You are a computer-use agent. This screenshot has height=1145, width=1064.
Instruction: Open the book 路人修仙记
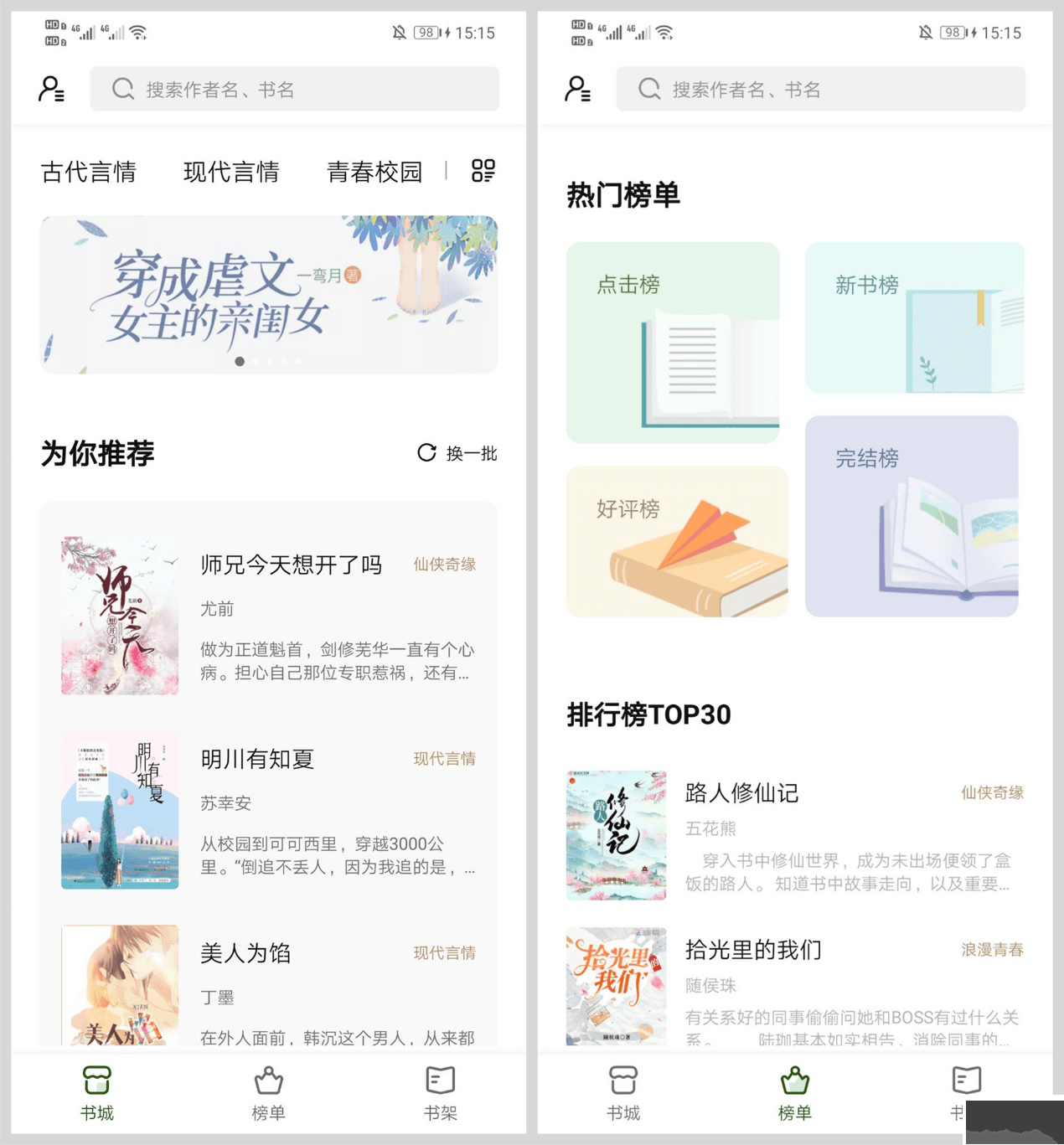[x=741, y=793]
